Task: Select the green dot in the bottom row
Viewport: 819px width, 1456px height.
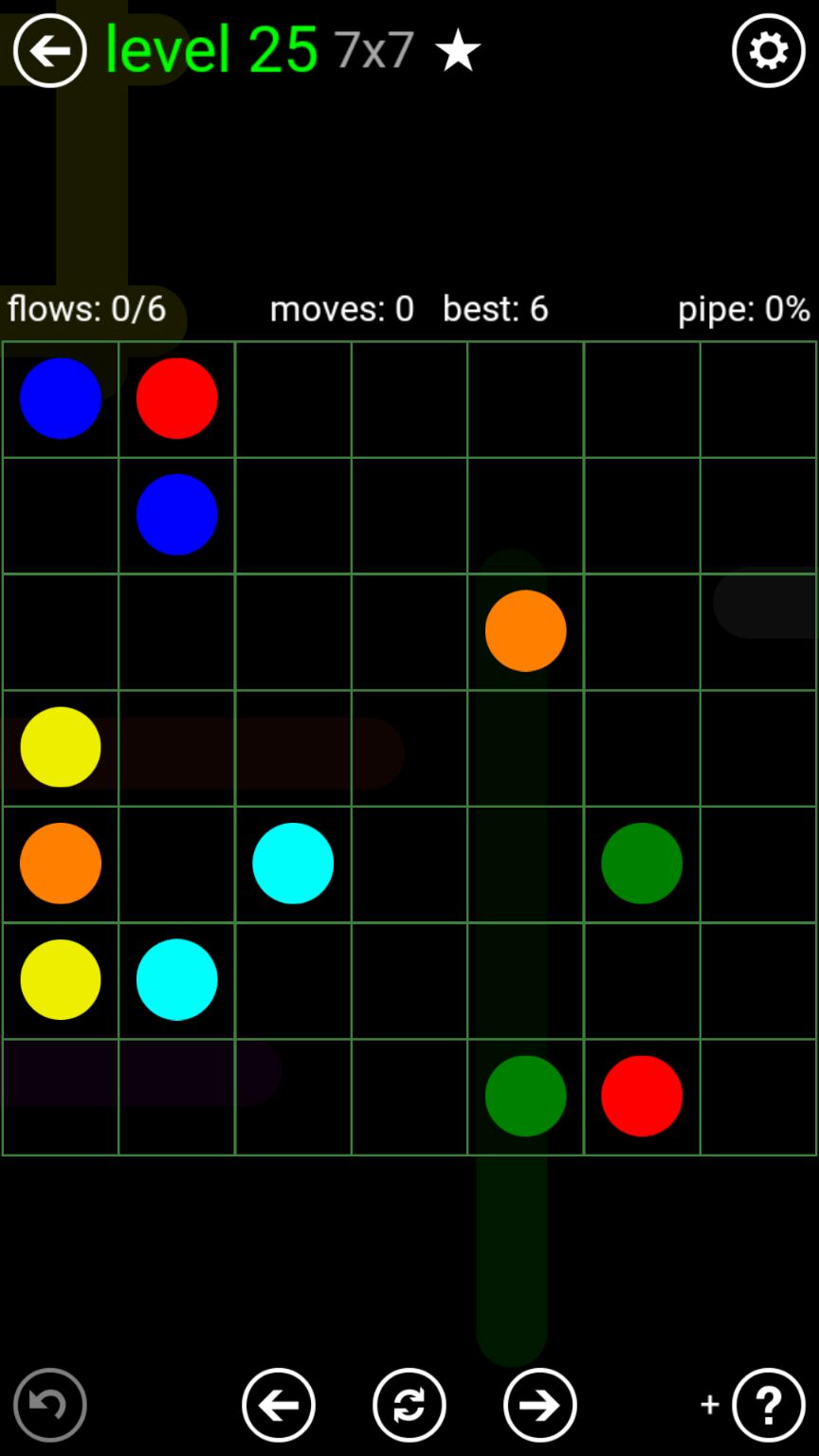Action: pyautogui.click(x=525, y=1095)
